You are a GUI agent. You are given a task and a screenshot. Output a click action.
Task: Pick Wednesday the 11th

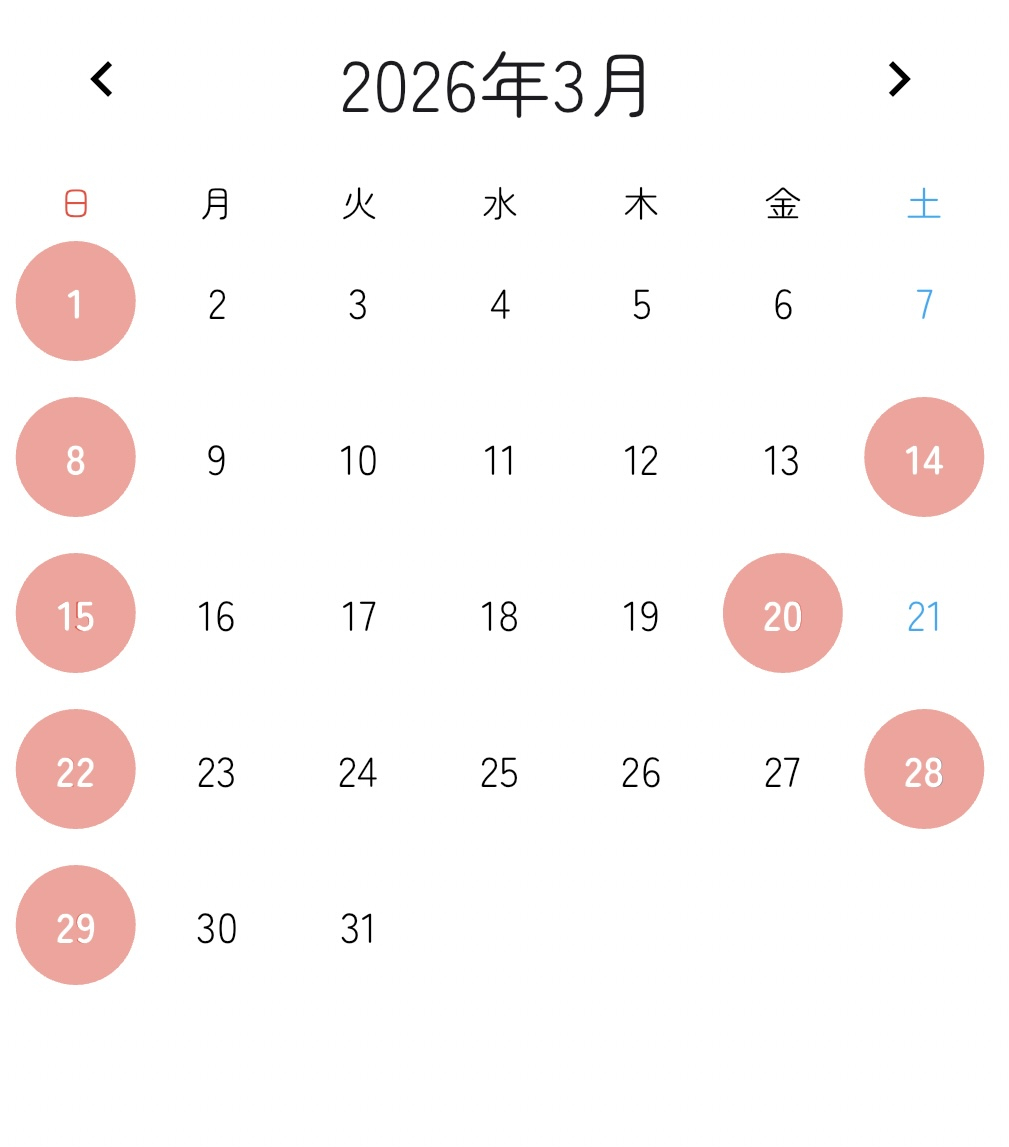pyautogui.click(x=499, y=460)
